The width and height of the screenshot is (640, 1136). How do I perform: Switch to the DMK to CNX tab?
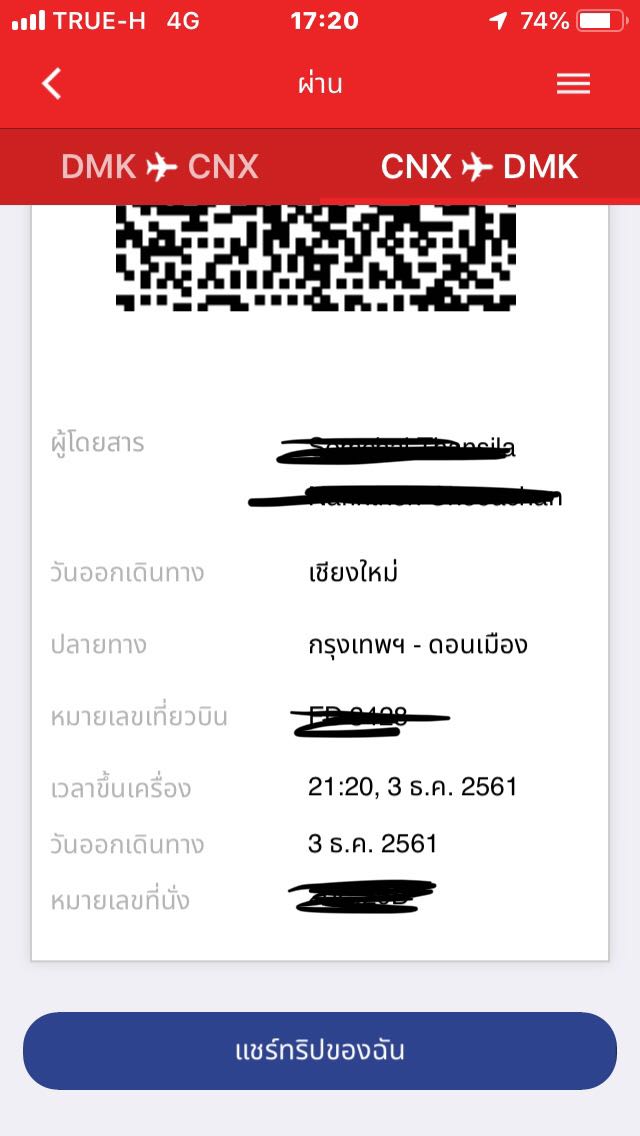159,167
